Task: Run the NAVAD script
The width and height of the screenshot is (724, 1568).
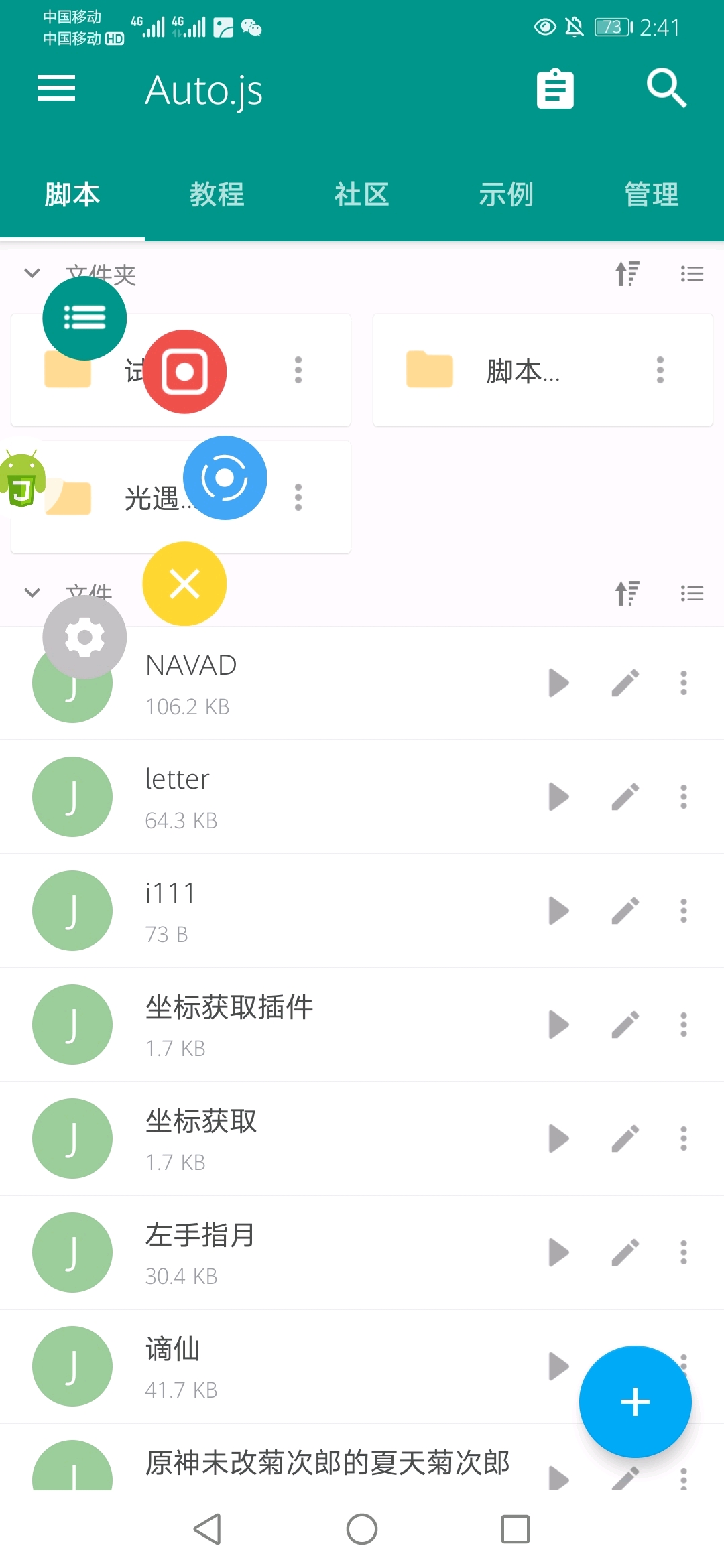Action: 558,683
